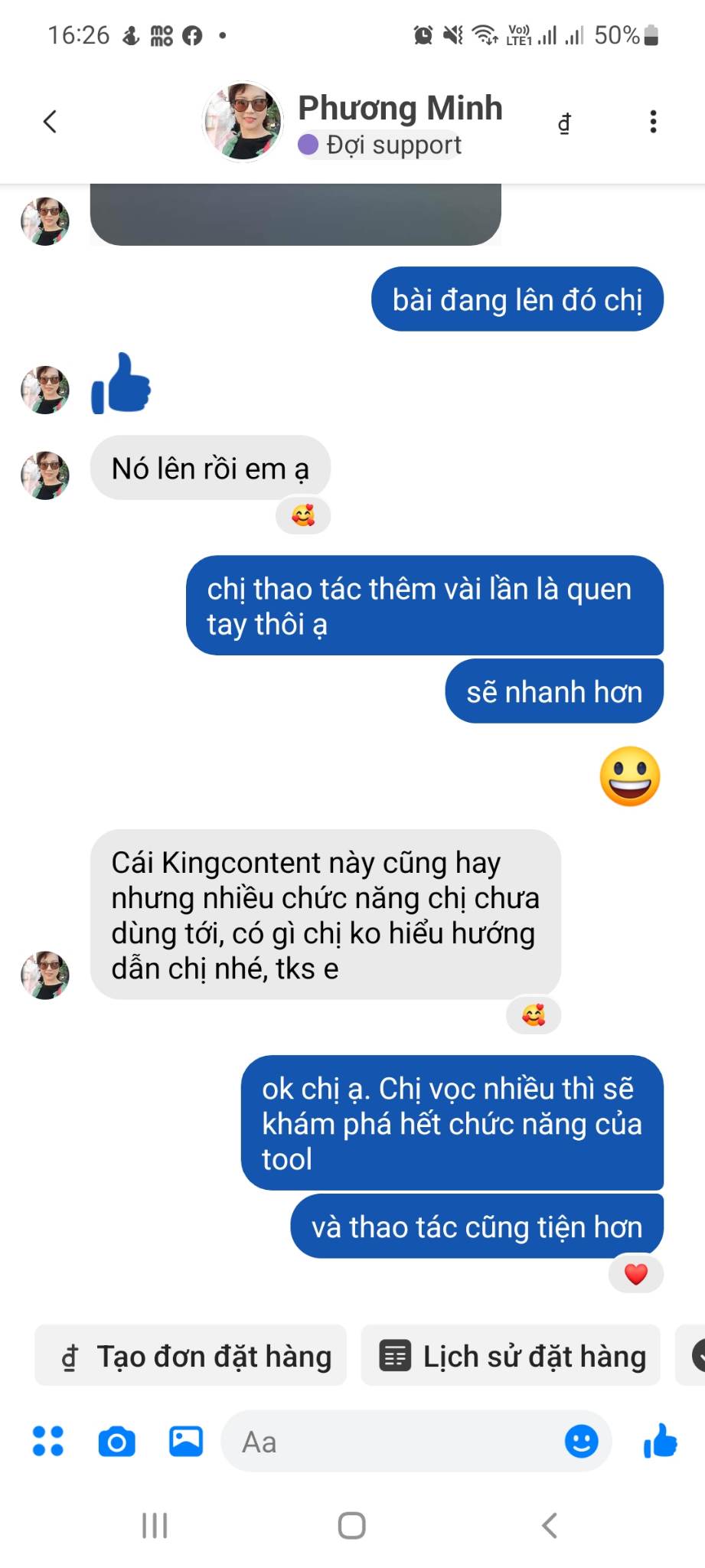Open the four-dot more actions menu

(x=48, y=1442)
